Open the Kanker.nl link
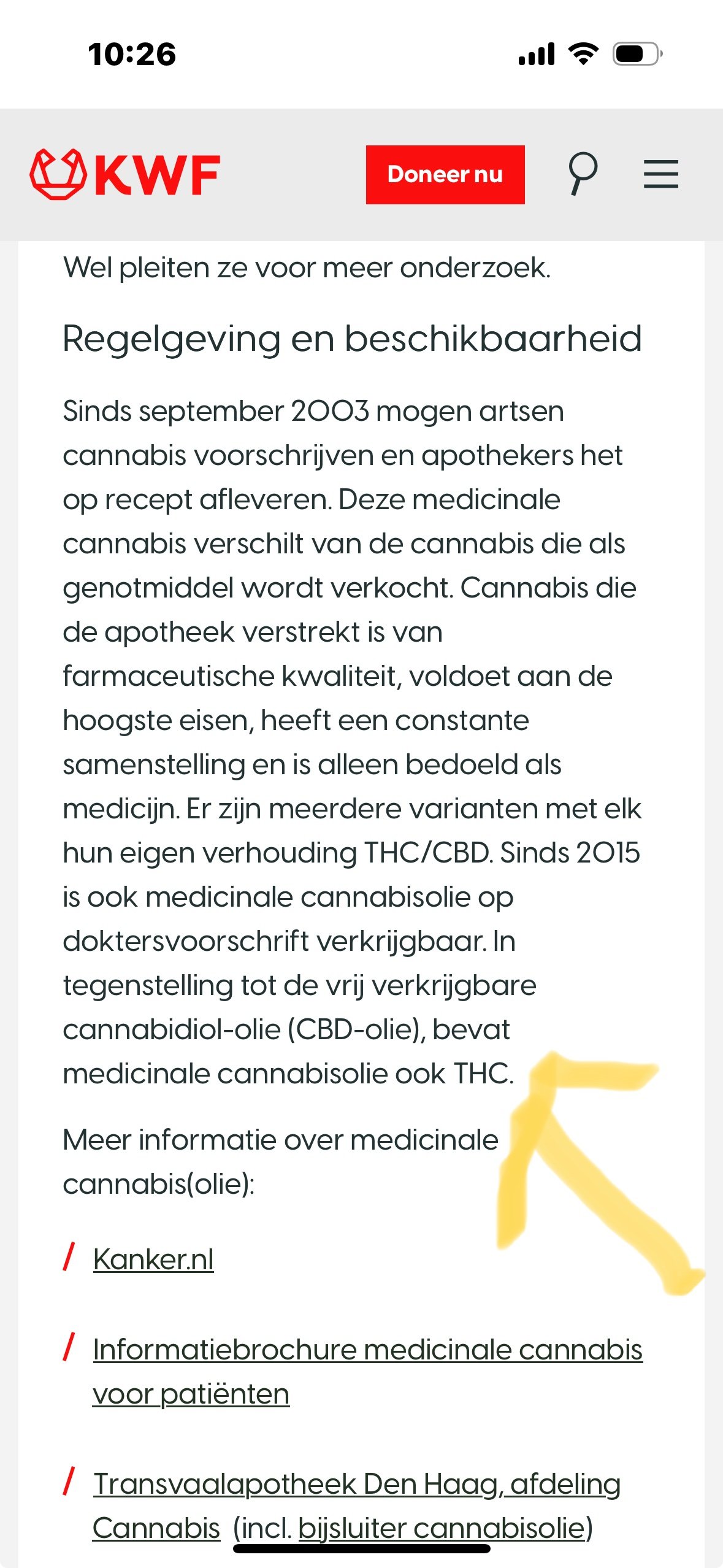Viewport: 723px width, 1568px height. 153,1259
